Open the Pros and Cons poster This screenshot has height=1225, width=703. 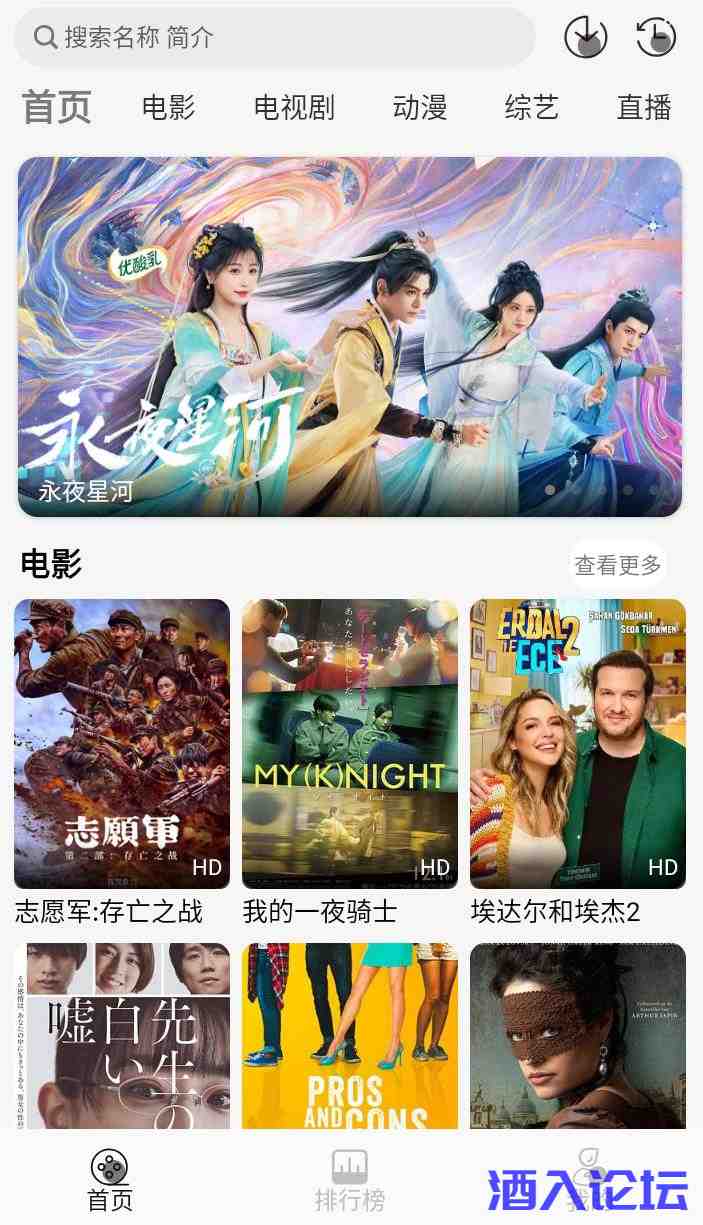click(350, 1035)
